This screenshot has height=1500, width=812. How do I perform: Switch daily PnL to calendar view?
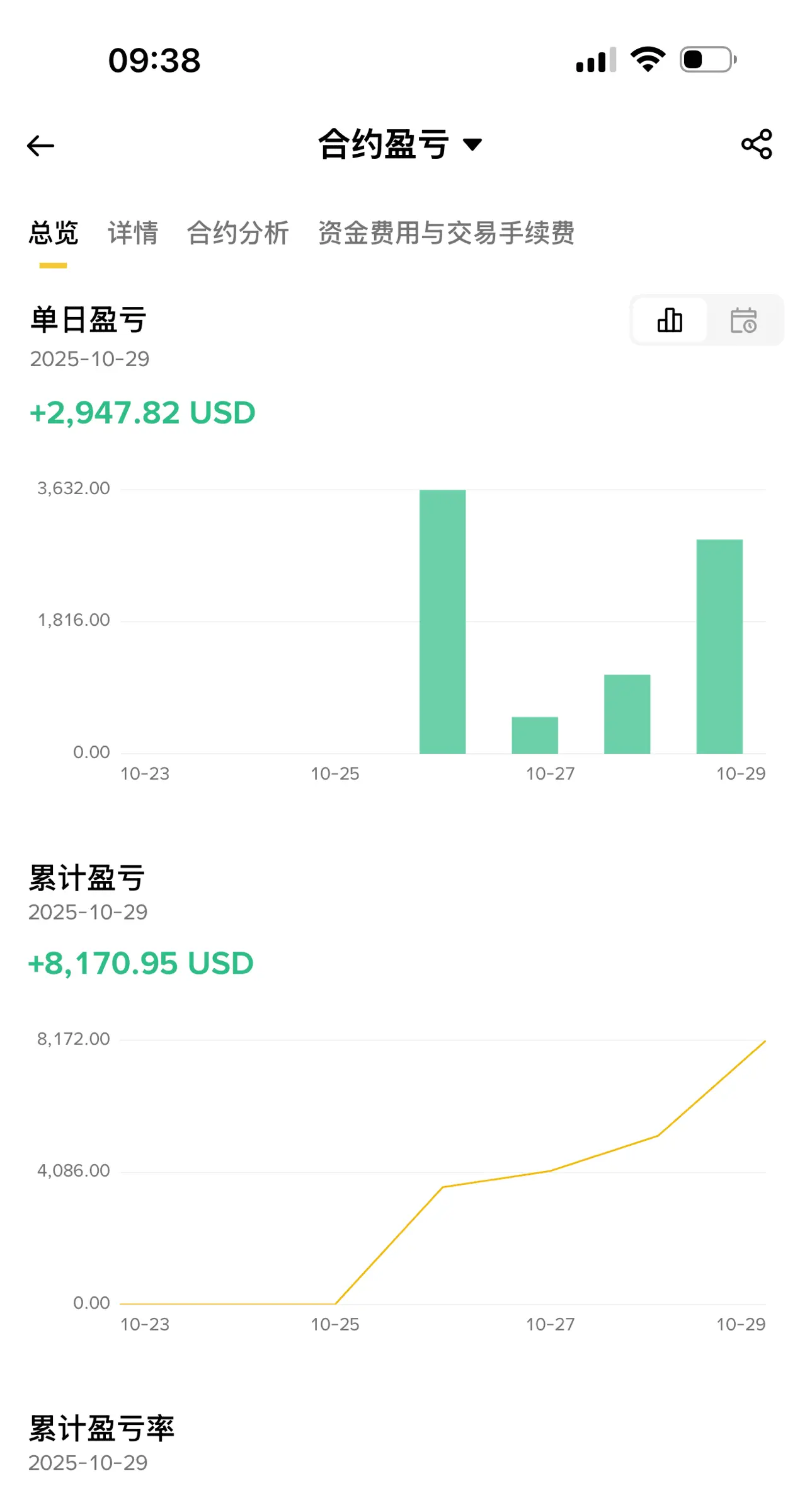[x=743, y=320]
